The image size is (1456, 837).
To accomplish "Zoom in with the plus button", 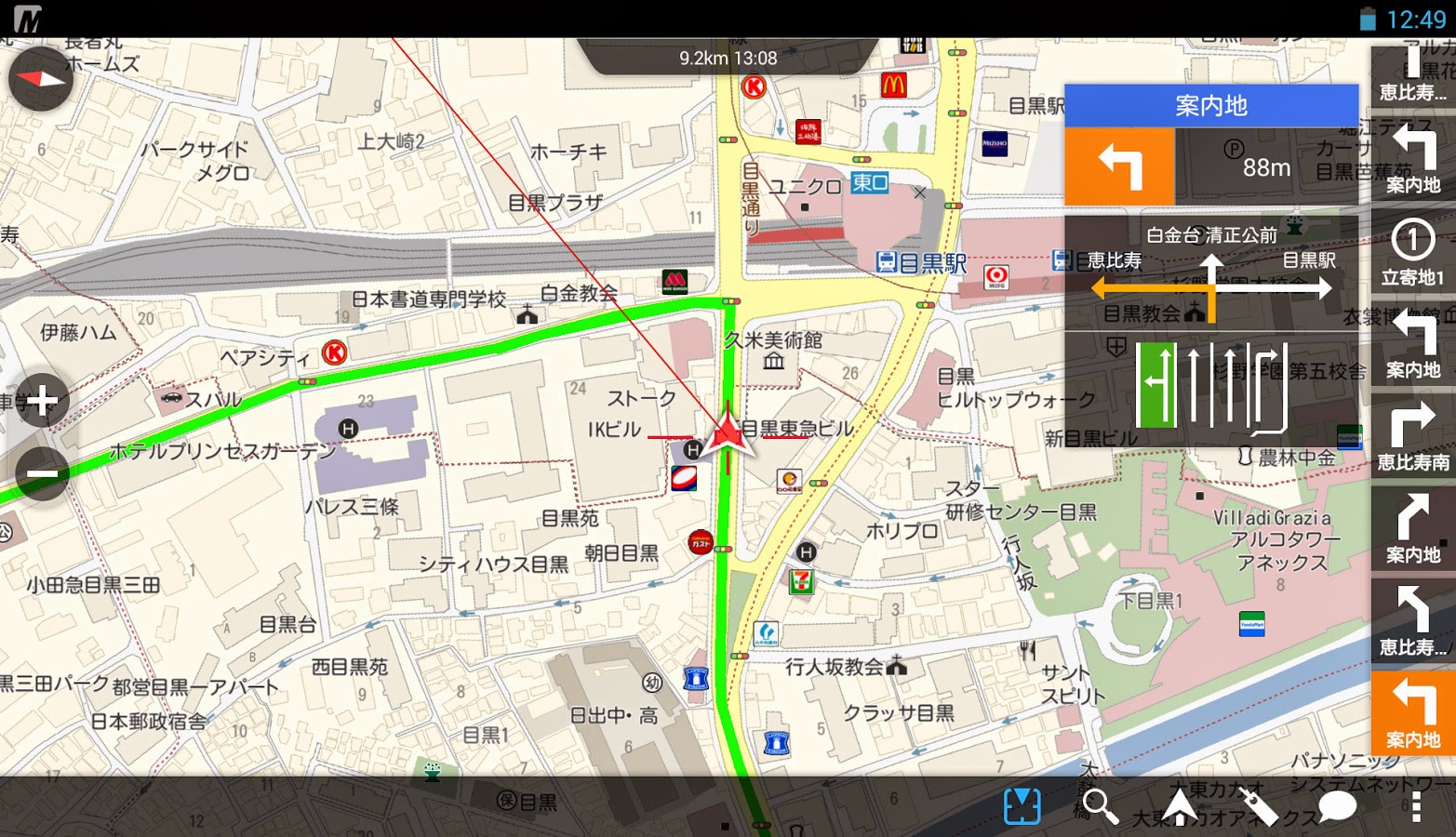I will pyautogui.click(x=42, y=401).
